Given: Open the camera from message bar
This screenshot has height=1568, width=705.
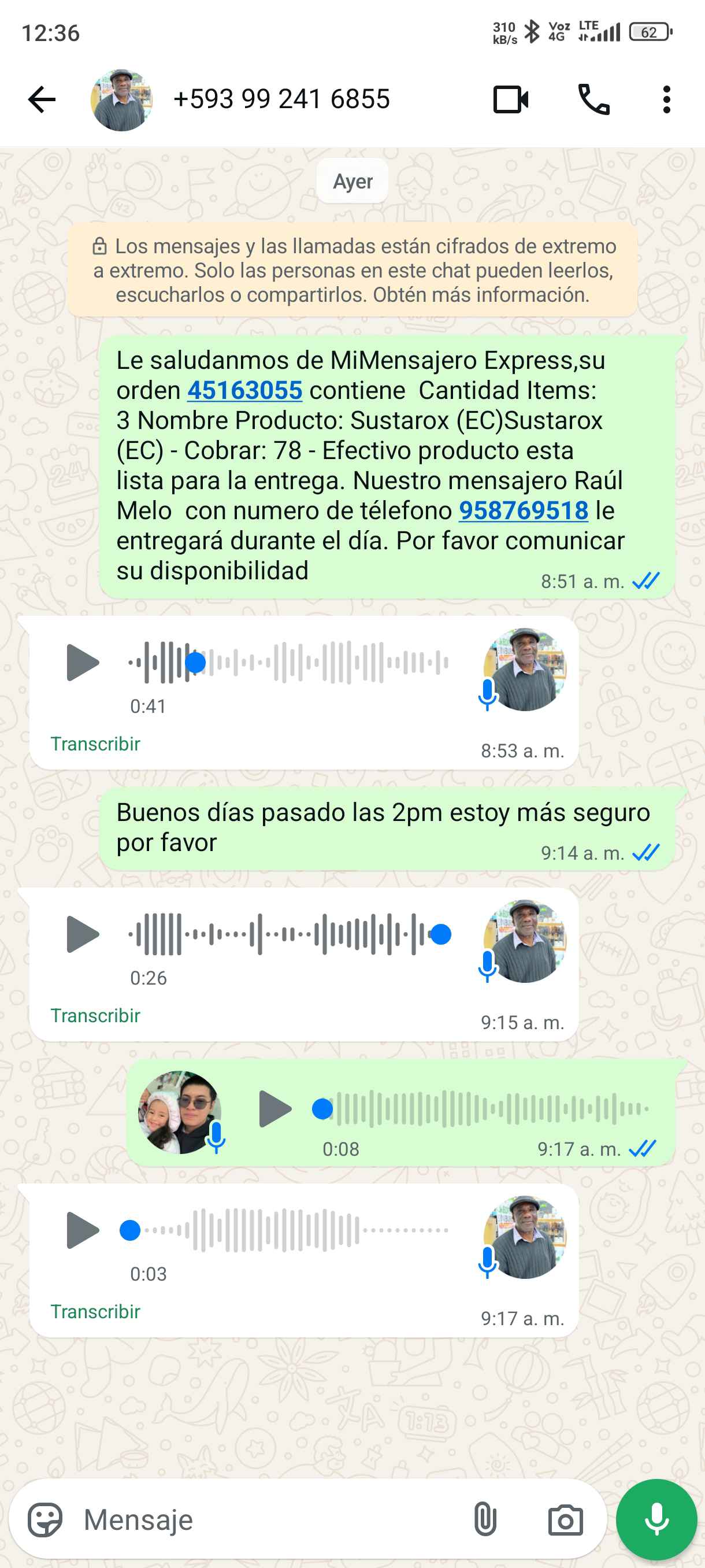Looking at the screenshot, I should (565, 1520).
